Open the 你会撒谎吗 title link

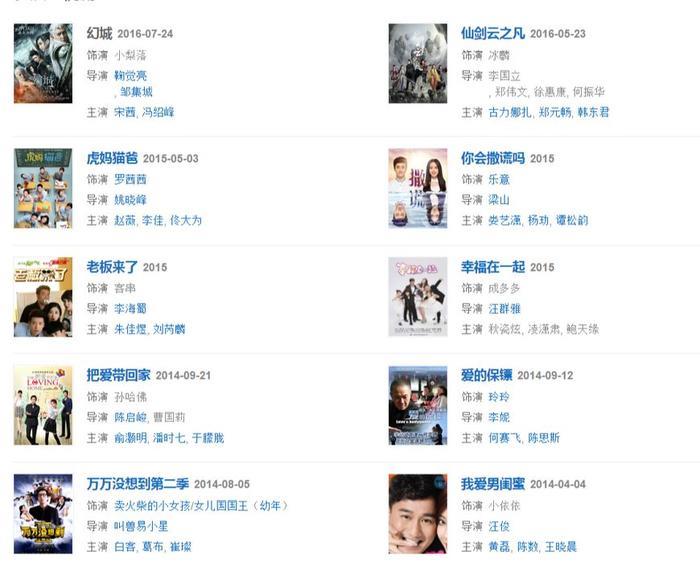(493, 159)
